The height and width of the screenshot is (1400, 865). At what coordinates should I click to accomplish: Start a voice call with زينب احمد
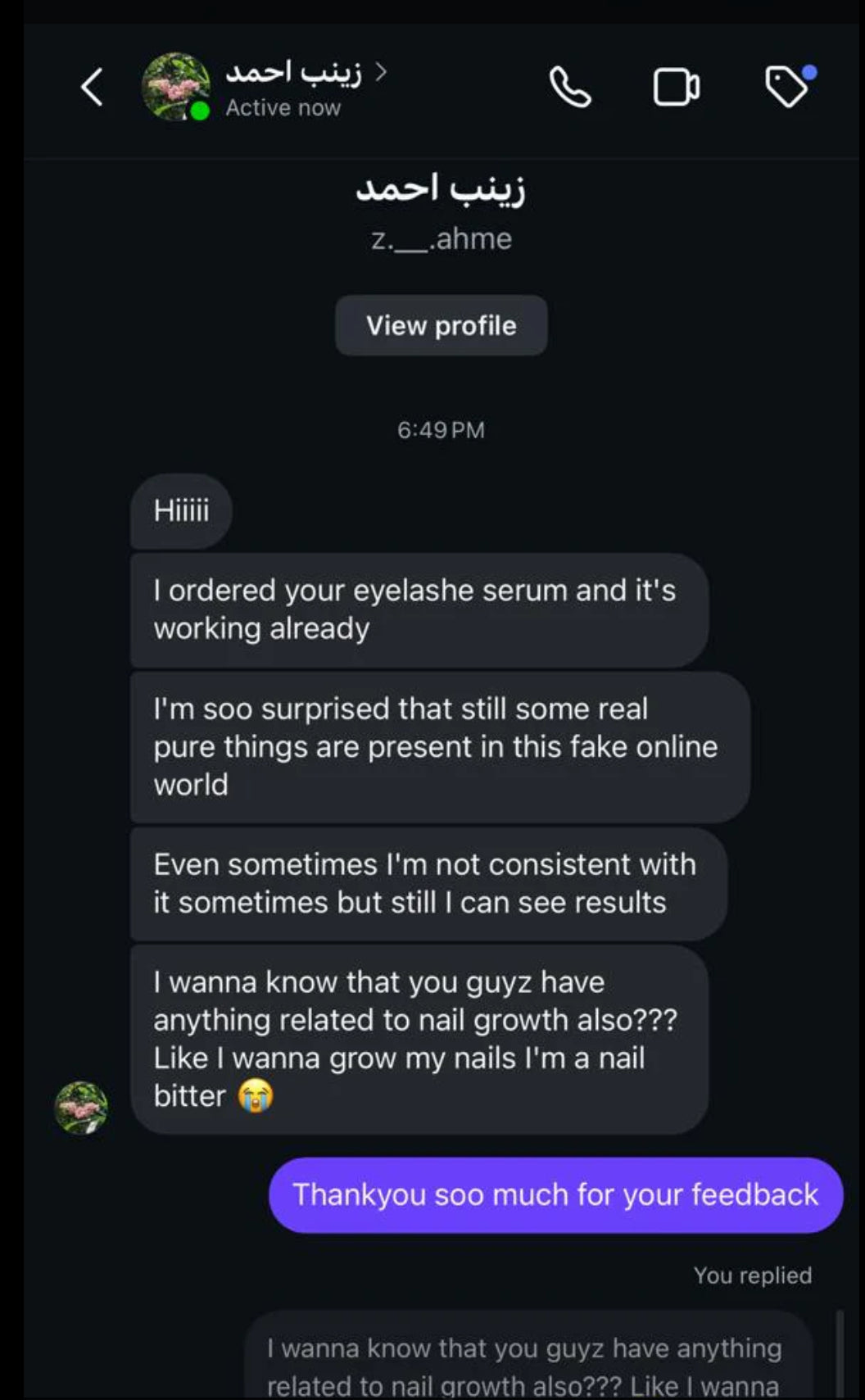pyautogui.click(x=572, y=85)
